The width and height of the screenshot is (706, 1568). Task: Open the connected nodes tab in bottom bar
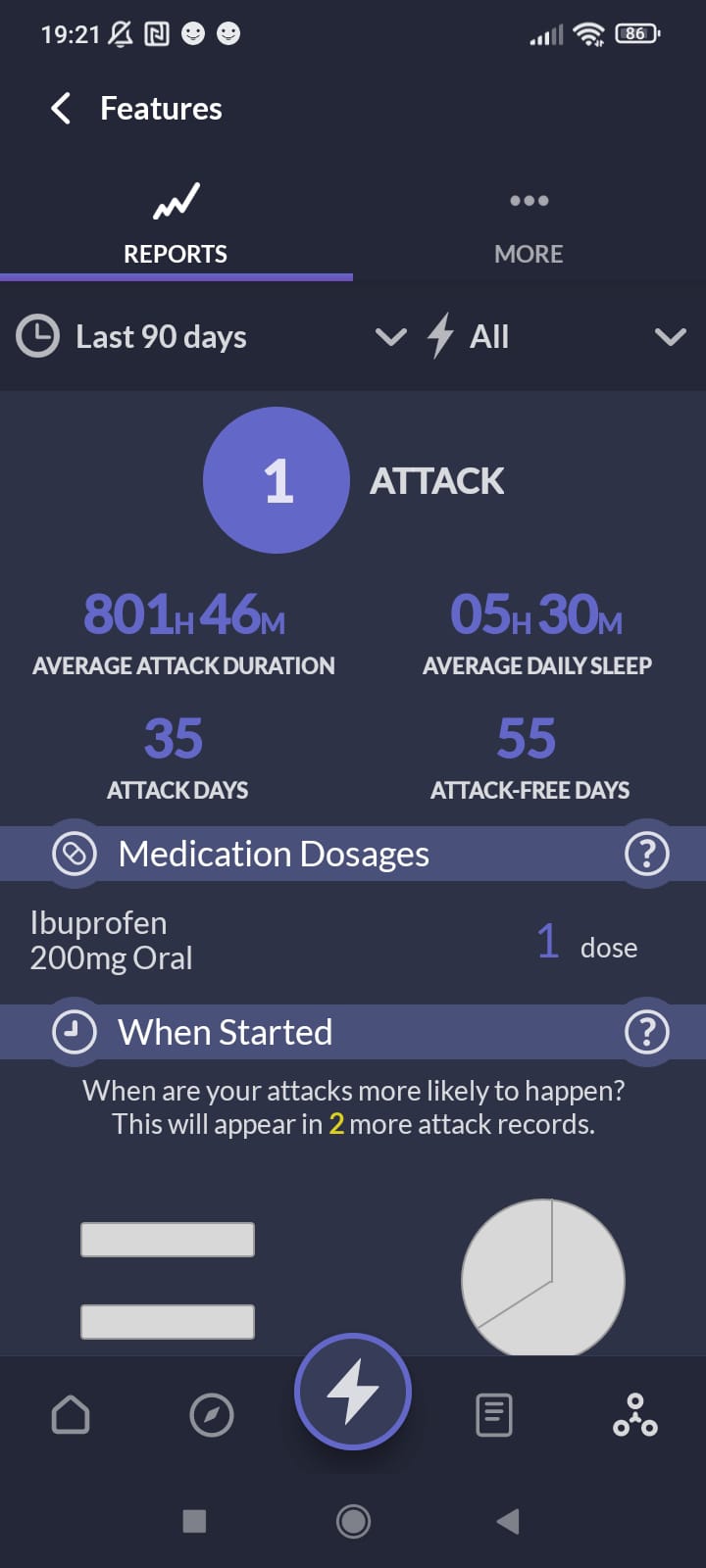tap(635, 1415)
